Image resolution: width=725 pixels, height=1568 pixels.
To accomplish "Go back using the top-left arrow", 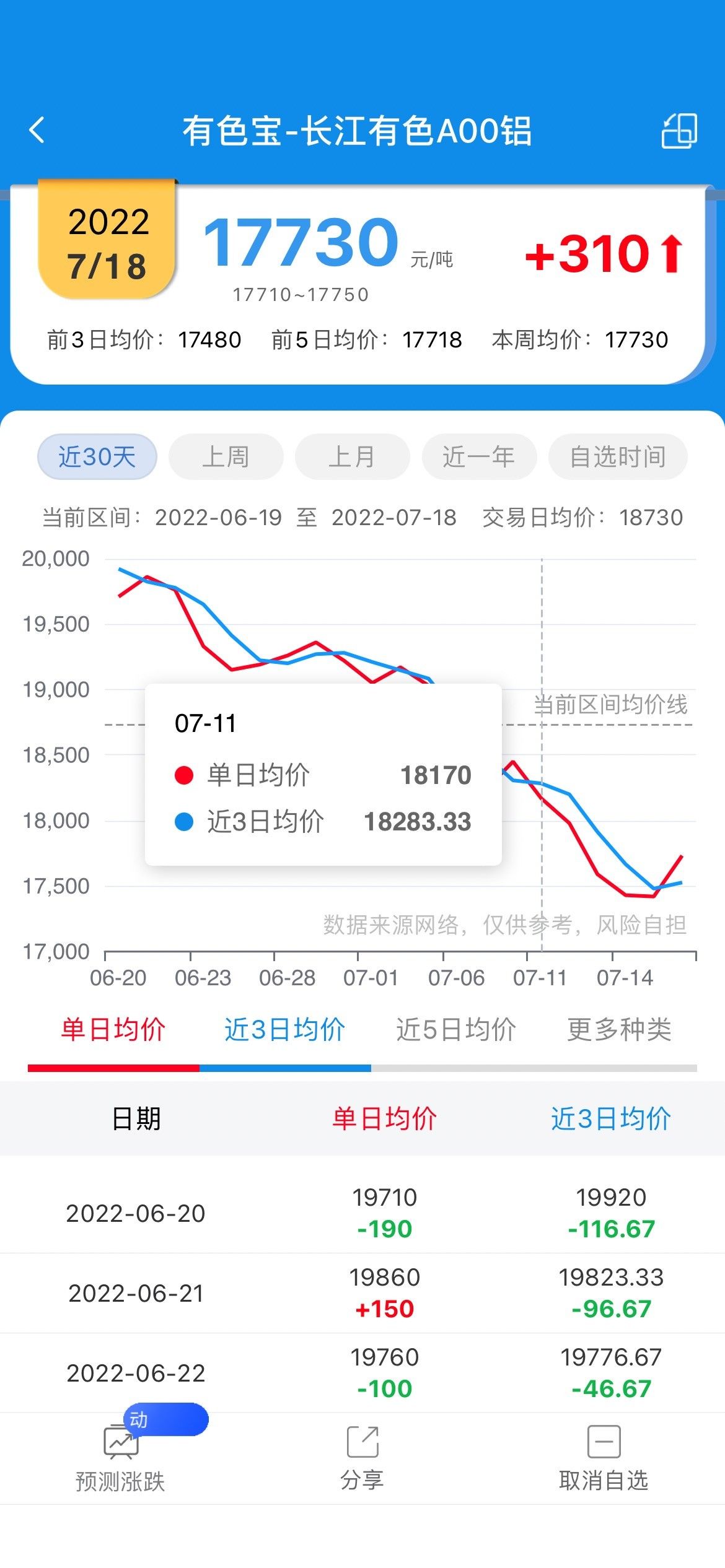I will click(x=37, y=131).
